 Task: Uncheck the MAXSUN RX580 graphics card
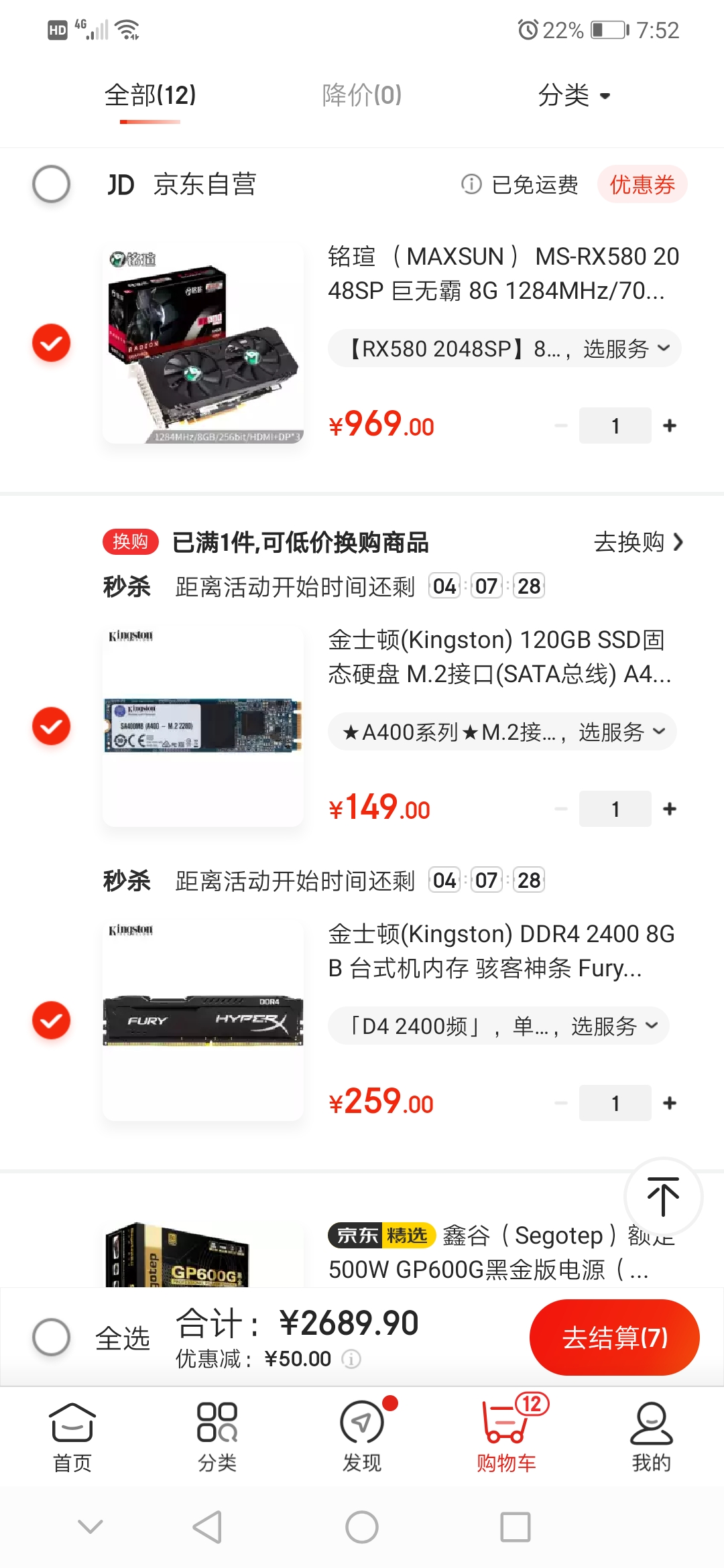tap(52, 343)
